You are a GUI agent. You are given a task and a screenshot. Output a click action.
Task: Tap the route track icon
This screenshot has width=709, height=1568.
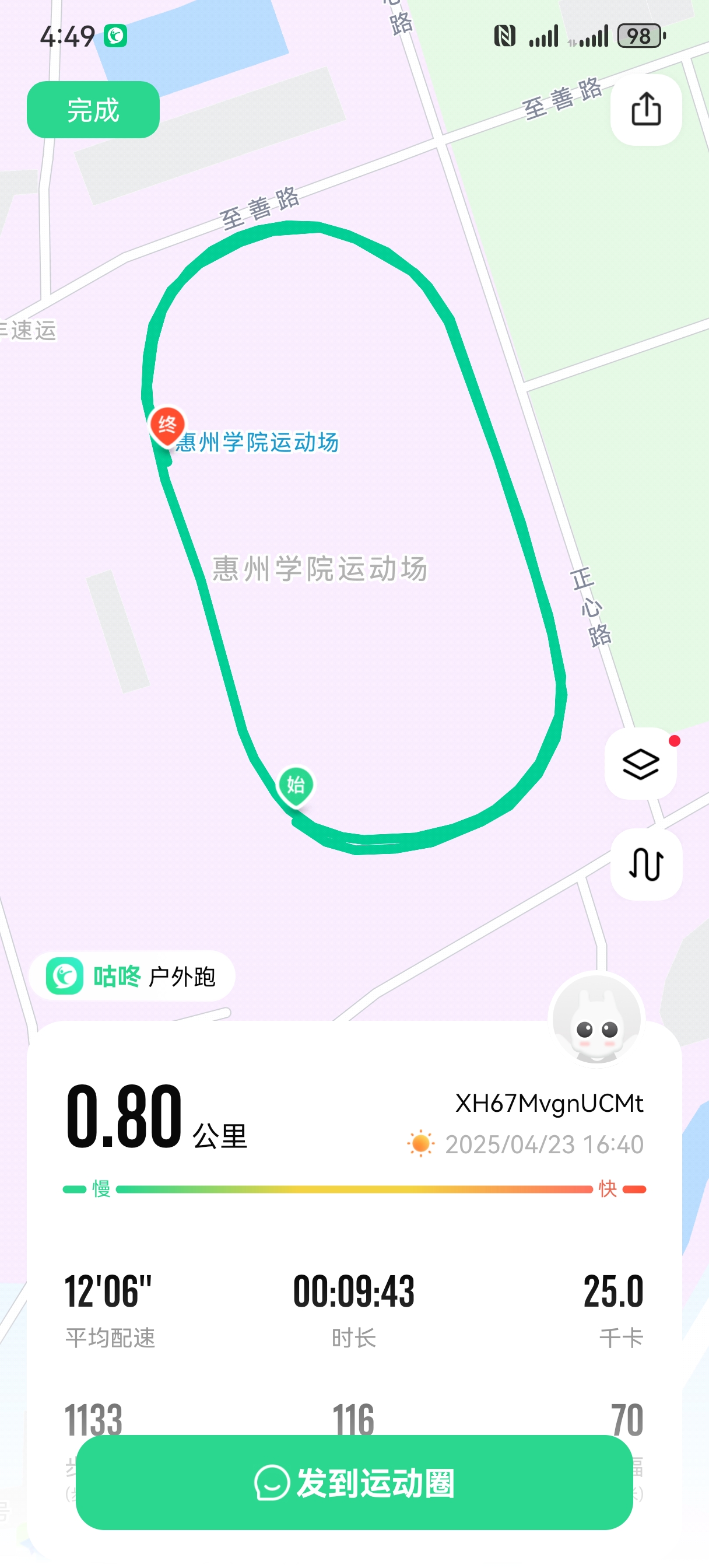click(x=645, y=864)
